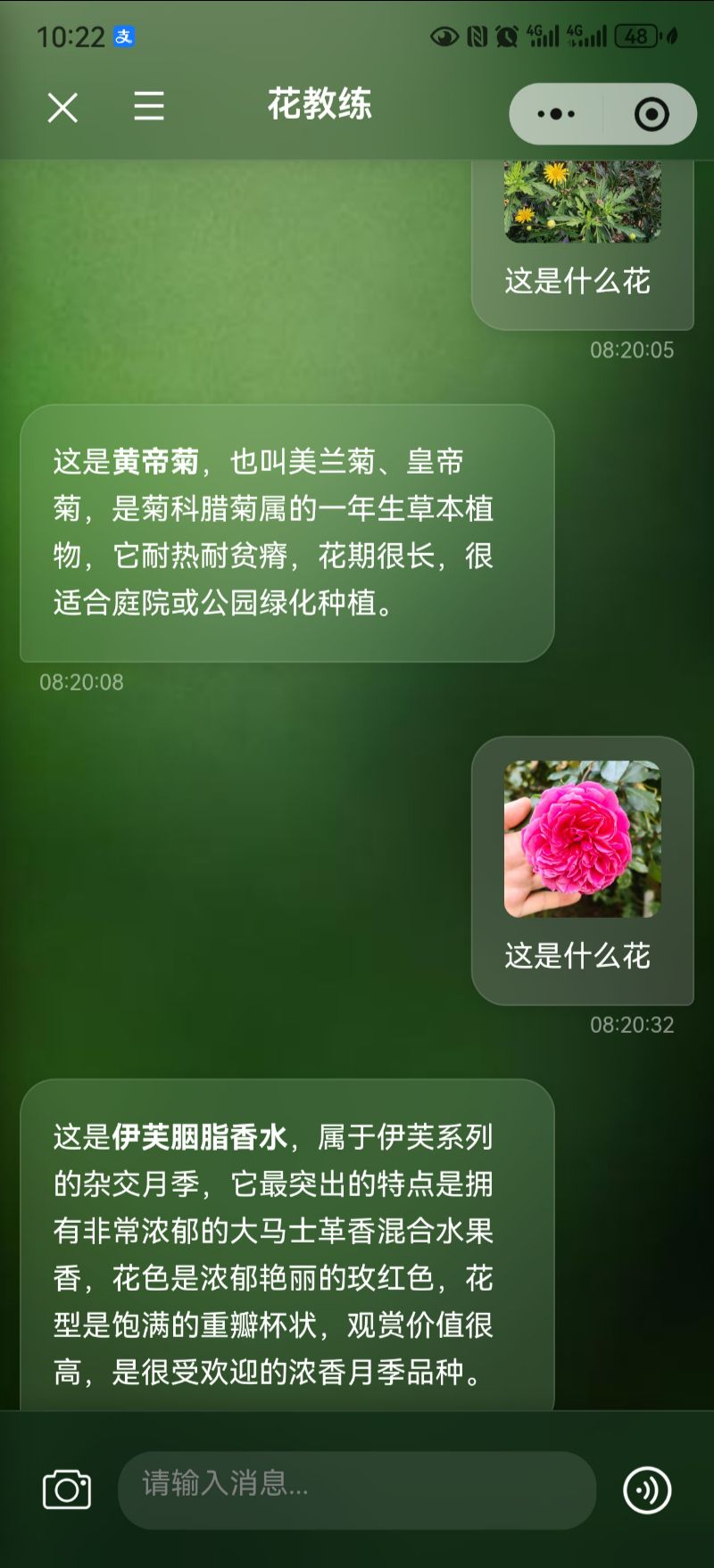Tap the capsule minimize circle button
714x1568 pixels.
click(x=652, y=112)
